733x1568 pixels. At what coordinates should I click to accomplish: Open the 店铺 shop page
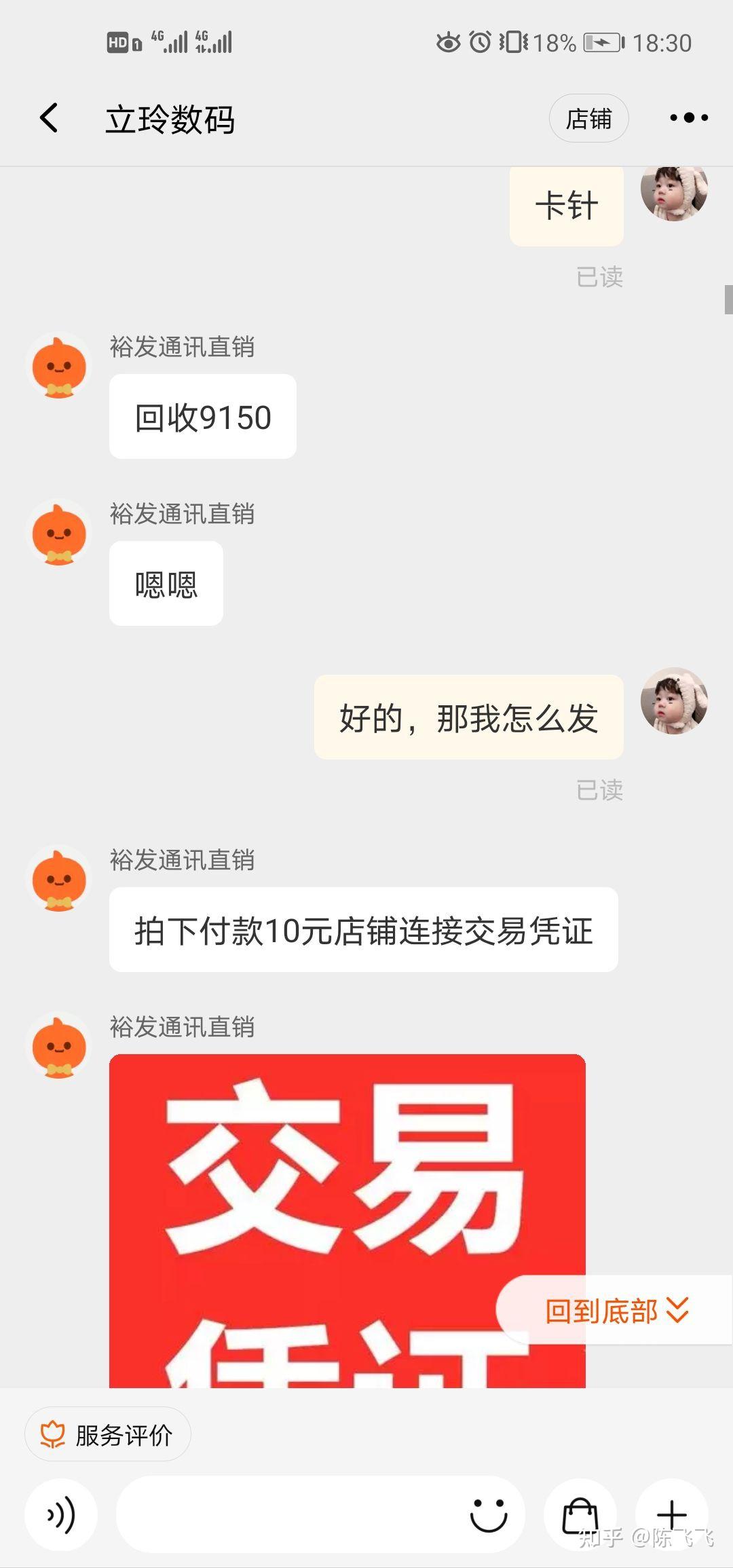[x=588, y=118]
